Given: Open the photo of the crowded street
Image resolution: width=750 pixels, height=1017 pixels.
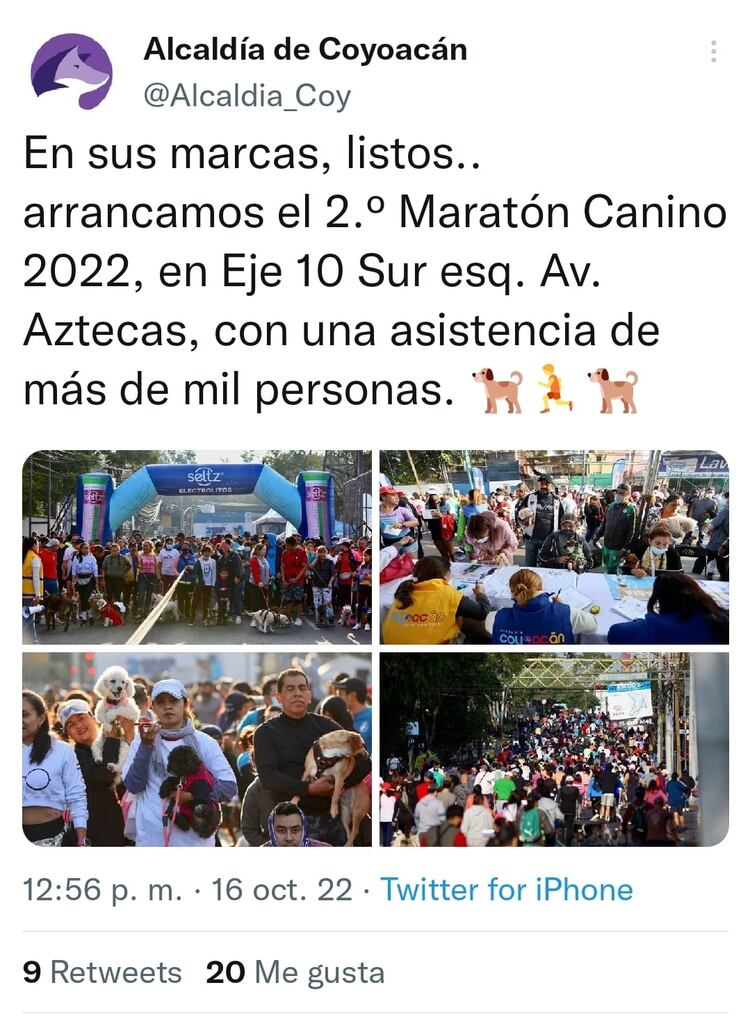Looking at the screenshot, I should [x=554, y=749].
